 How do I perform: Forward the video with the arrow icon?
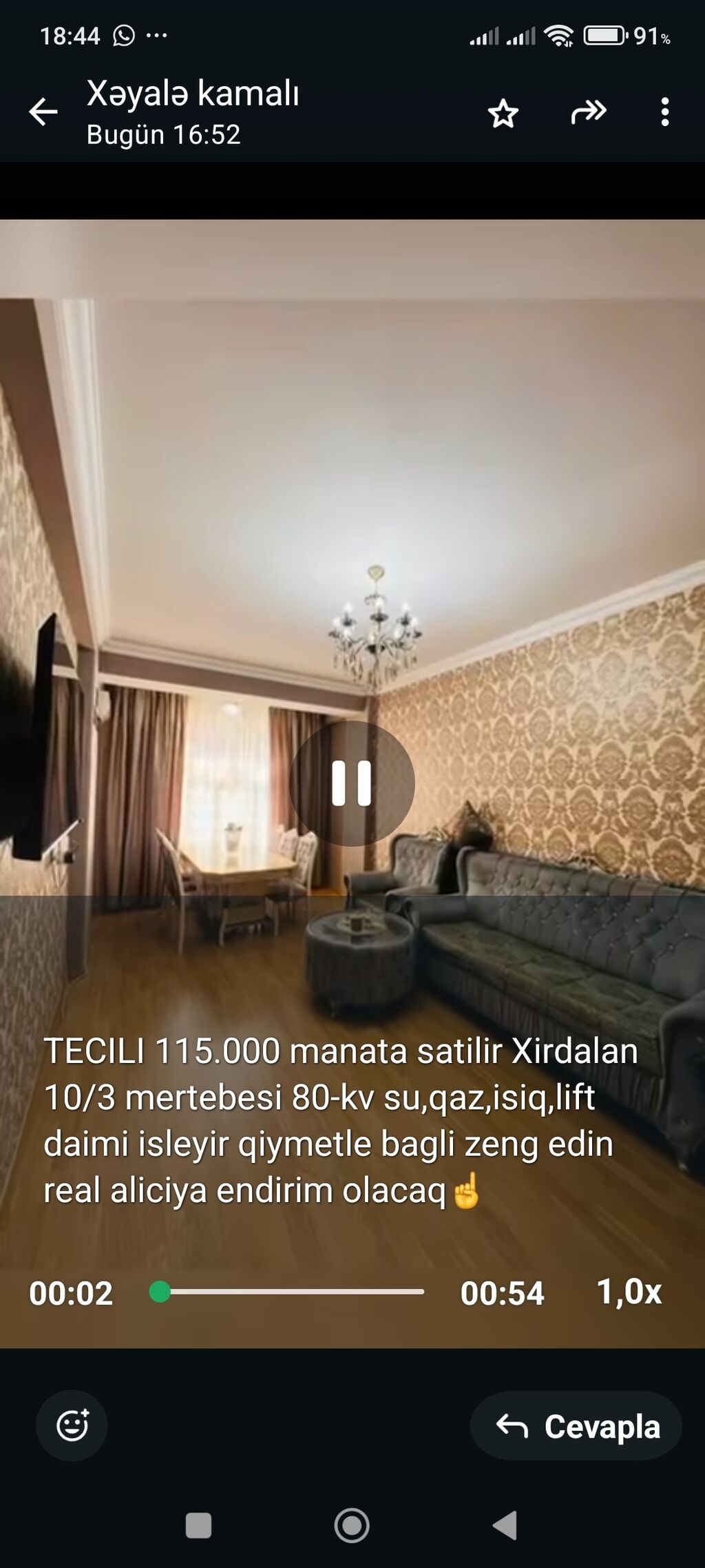[588, 112]
